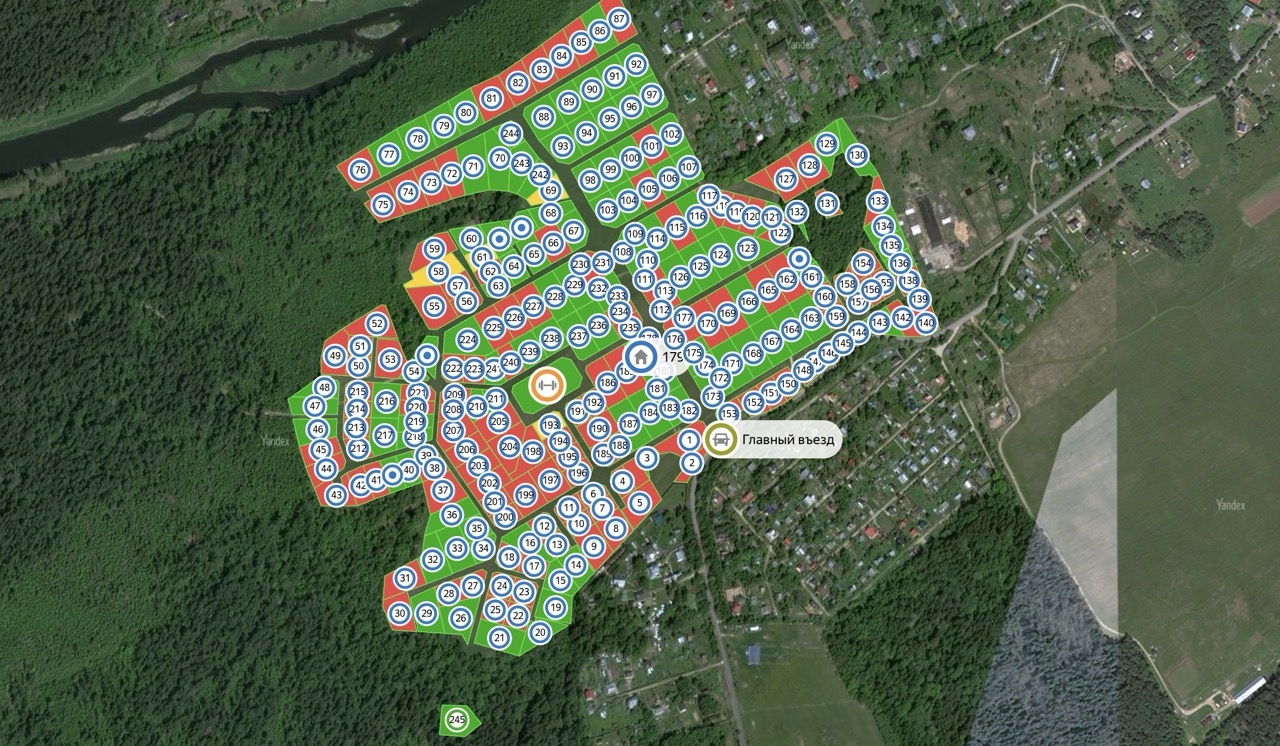Screen dimensions: 1280x746
Task: Select plot marker 30
Action: coord(399,614)
